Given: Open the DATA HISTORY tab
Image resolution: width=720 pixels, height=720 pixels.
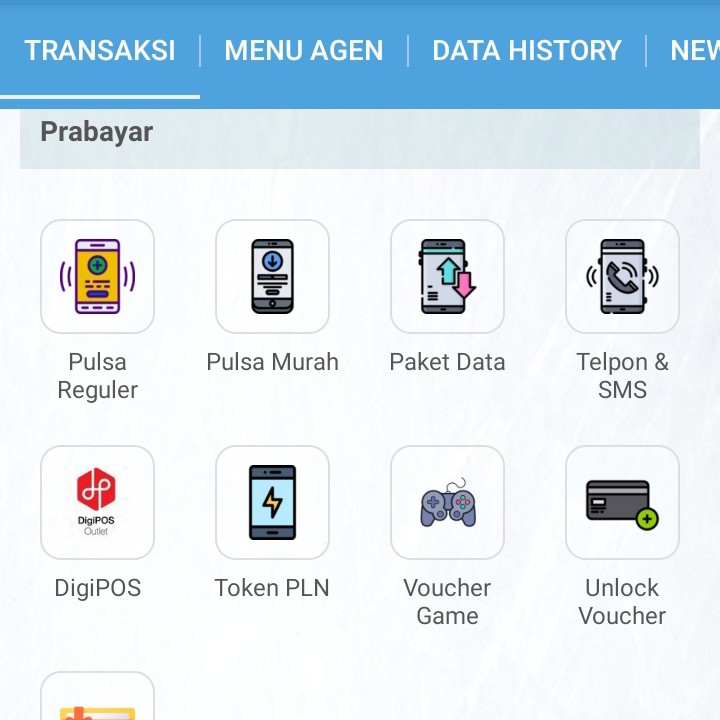Looking at the screenshot, I should coord(526,51).
